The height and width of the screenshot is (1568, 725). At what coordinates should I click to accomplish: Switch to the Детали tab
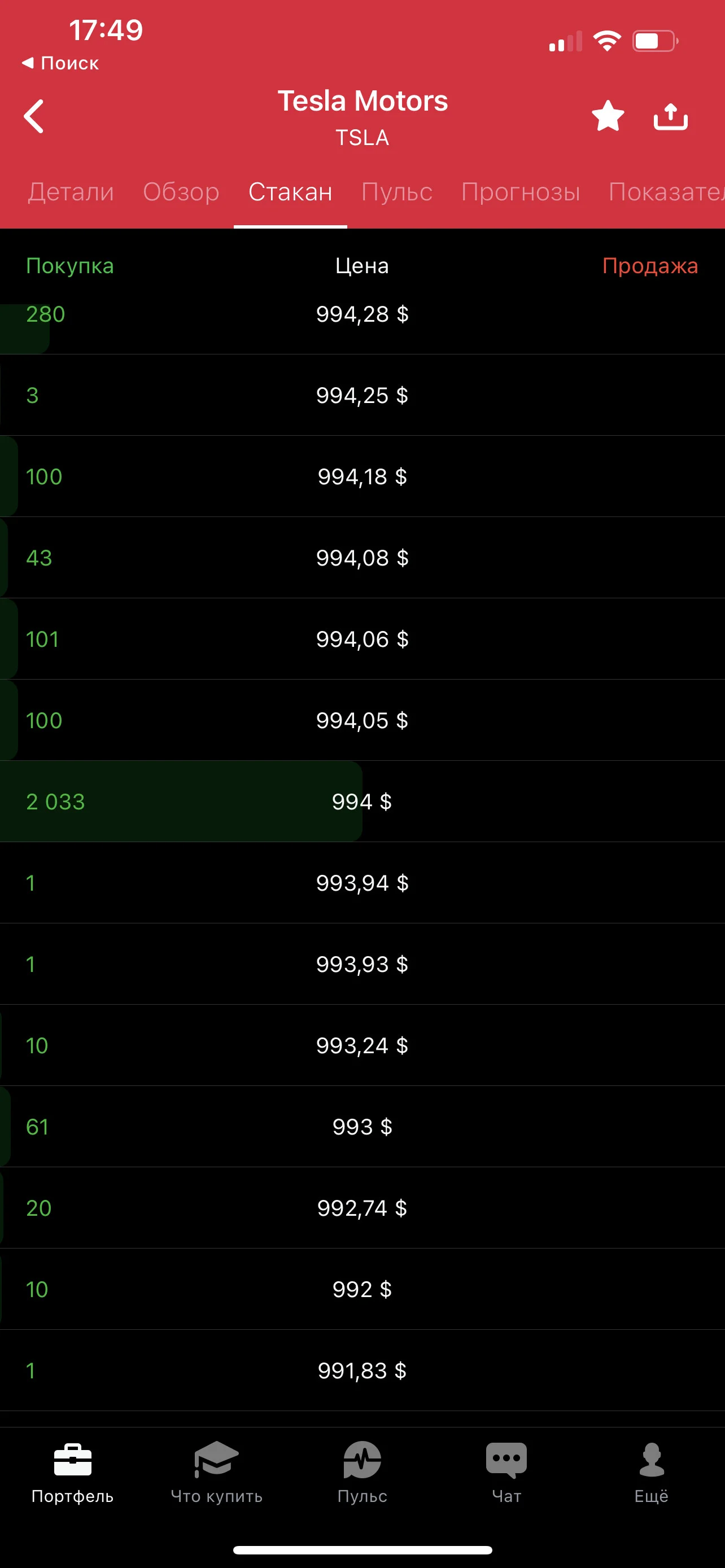pyautogui.click(x=71, y=192)
